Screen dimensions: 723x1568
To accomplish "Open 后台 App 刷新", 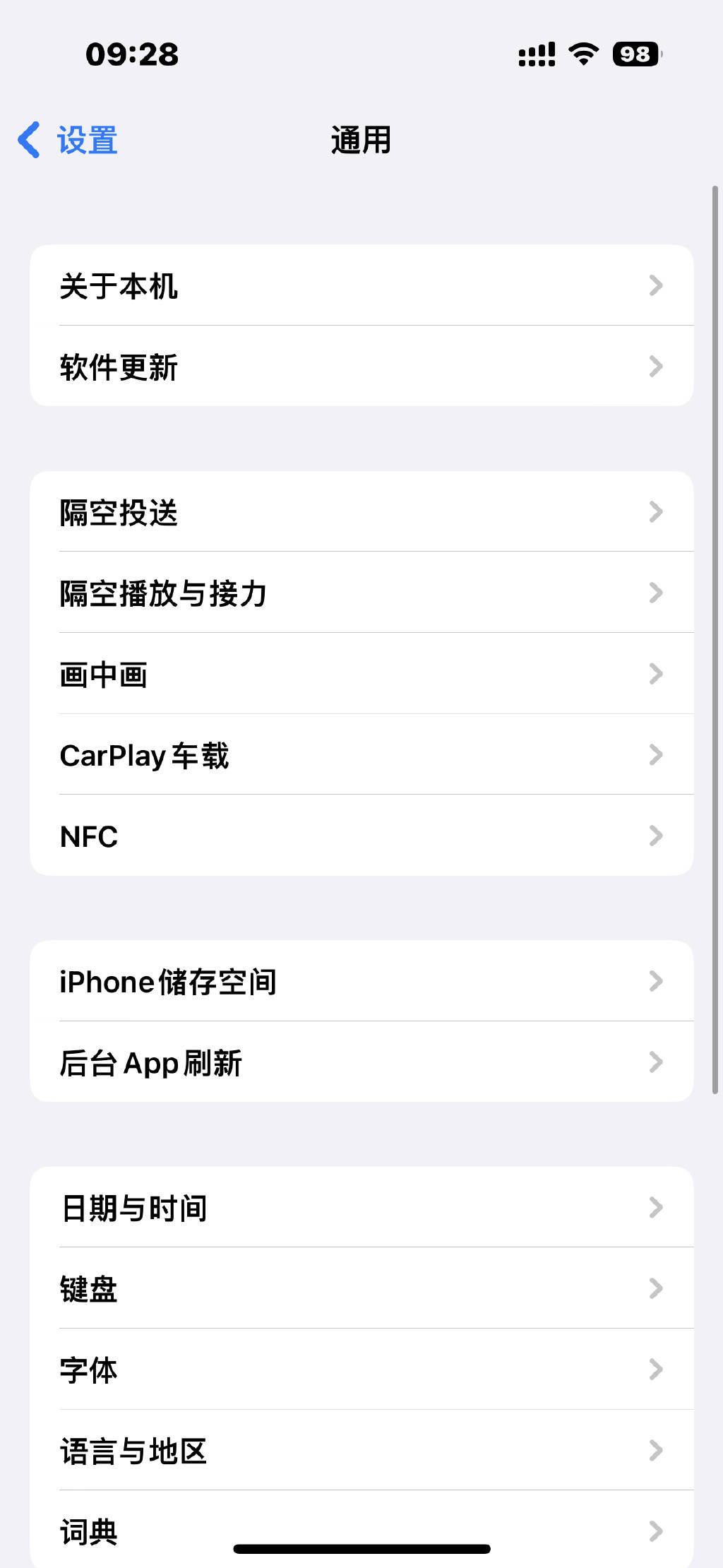I will (x=361, y=1062).
